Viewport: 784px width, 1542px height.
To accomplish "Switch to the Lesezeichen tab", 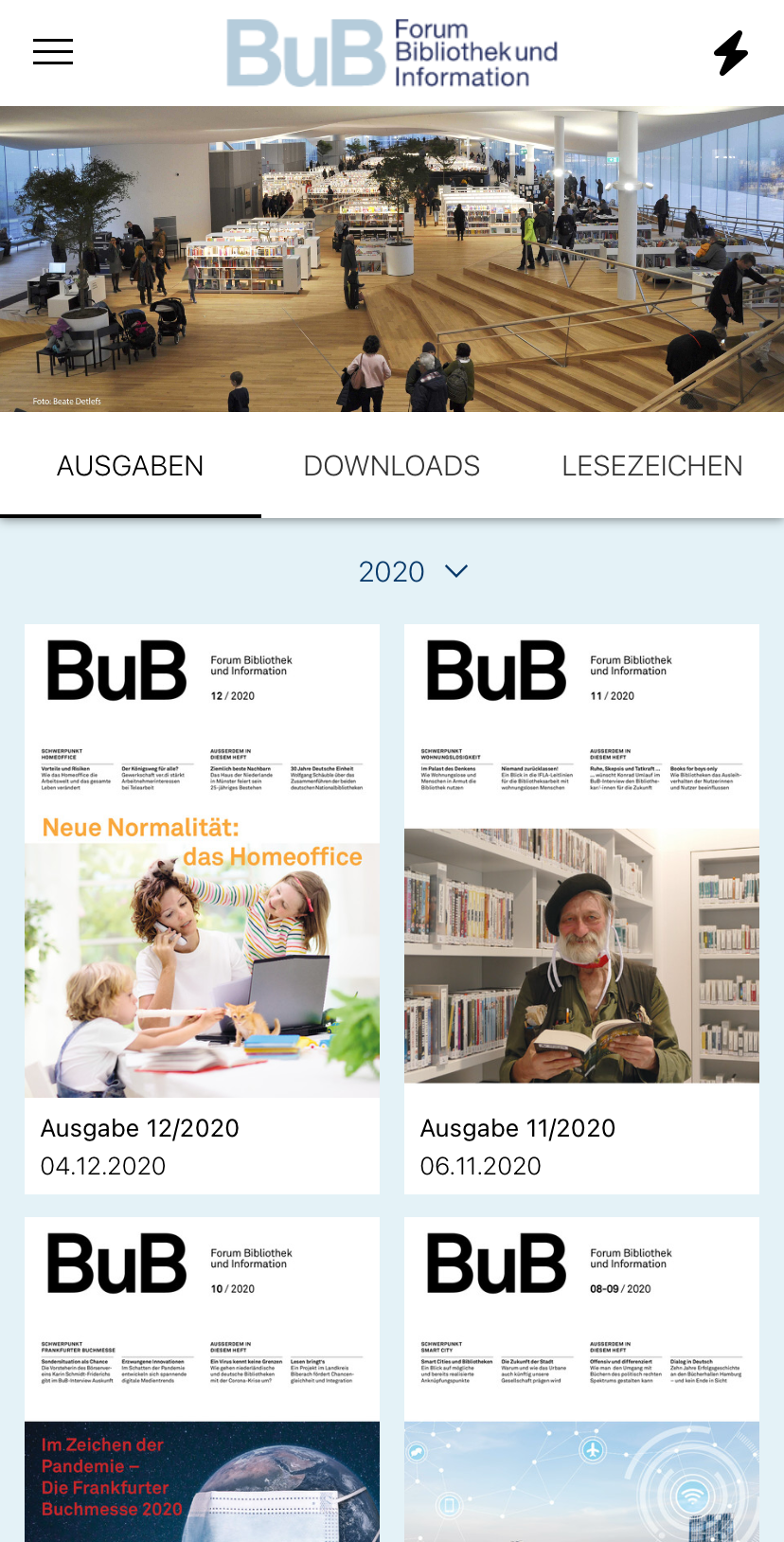I will (x=651, y=466).
